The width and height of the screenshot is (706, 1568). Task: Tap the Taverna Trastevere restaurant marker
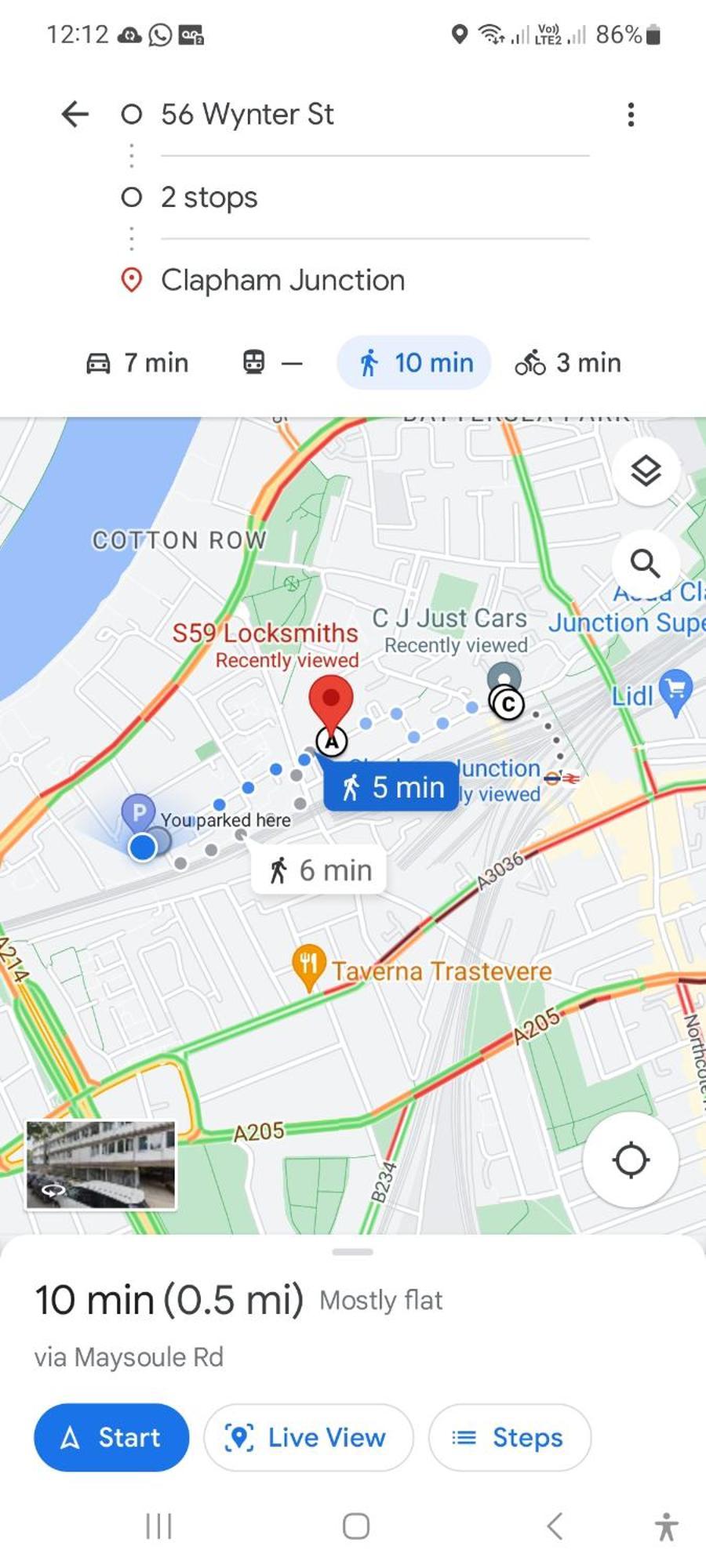[309, 966]
